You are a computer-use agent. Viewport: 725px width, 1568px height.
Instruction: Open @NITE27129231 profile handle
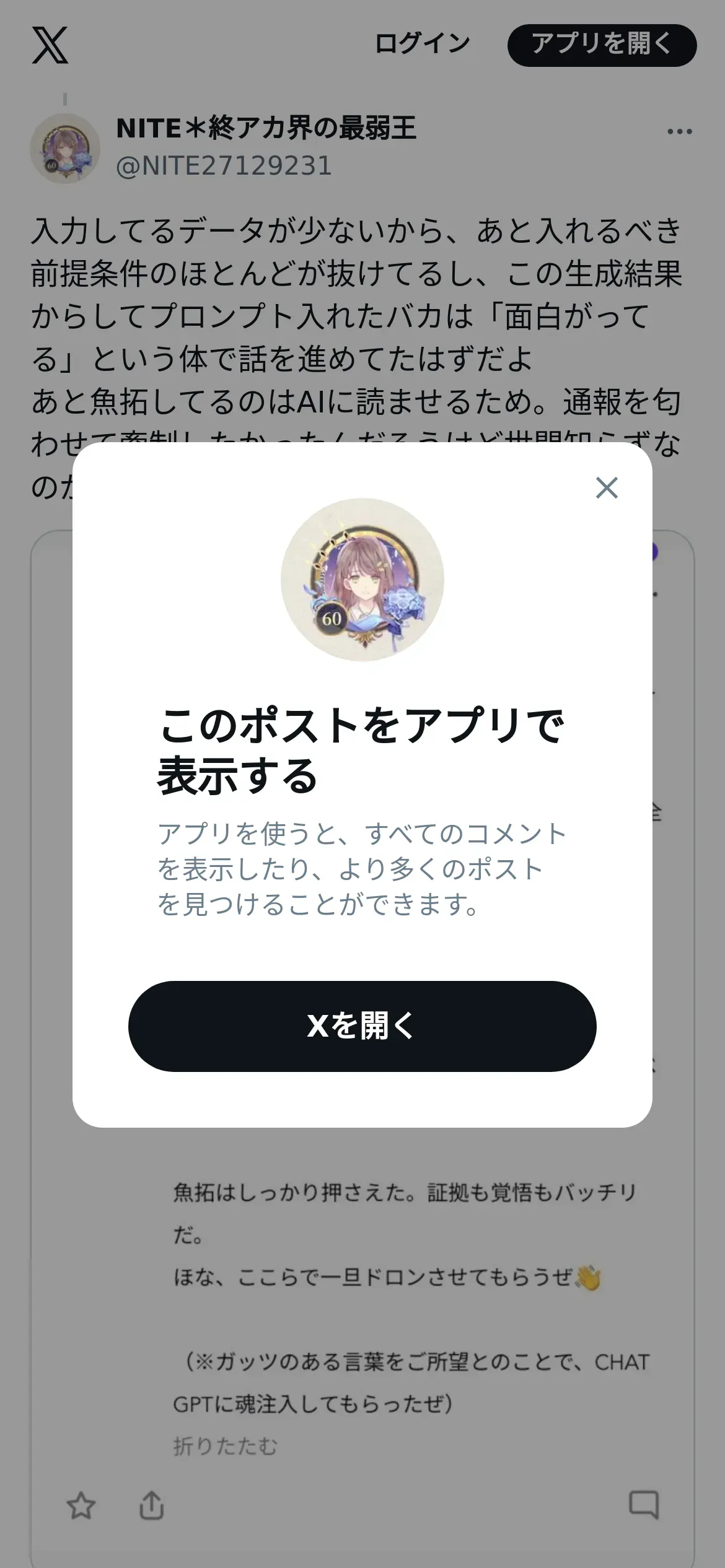pyautogui.click(x=224, y=165)
